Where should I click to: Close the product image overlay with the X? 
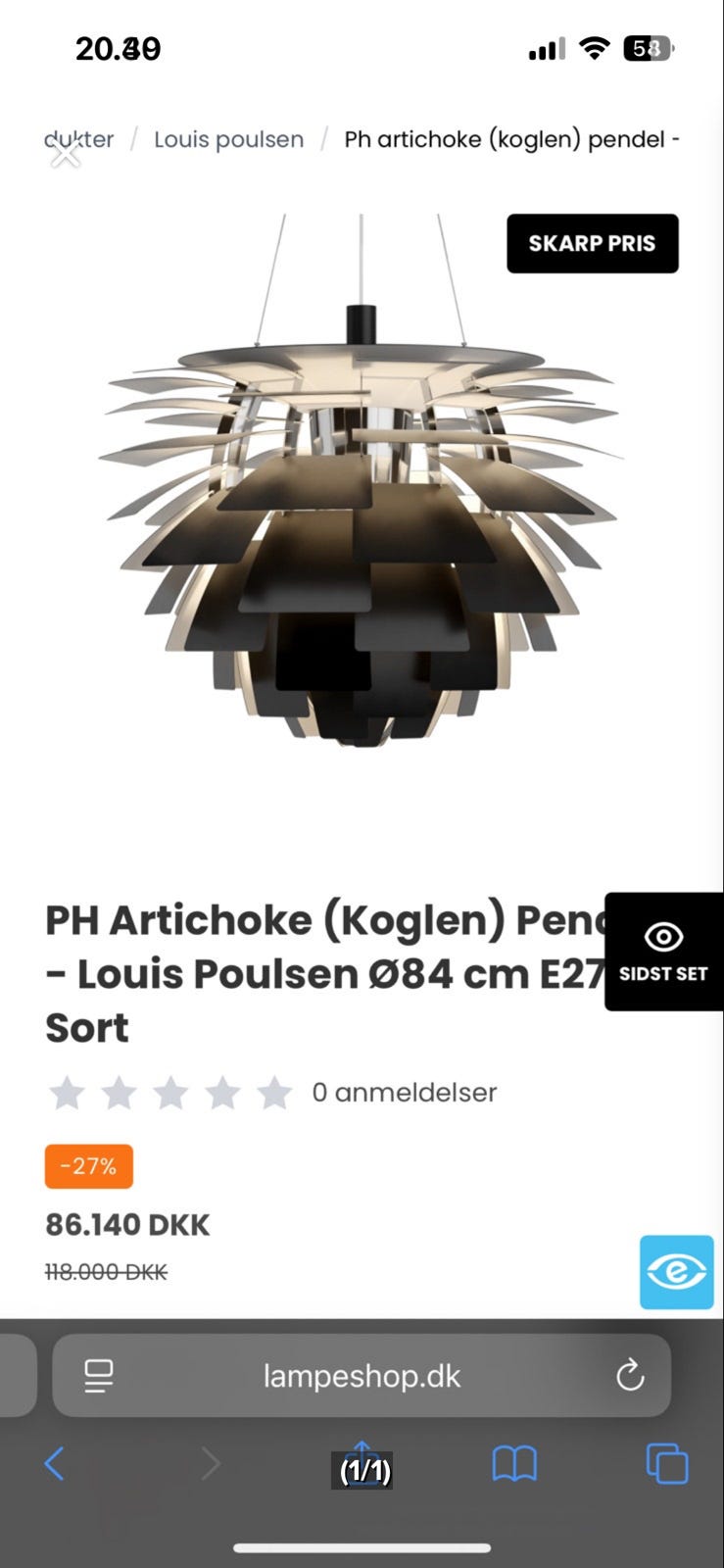[65, 155]
